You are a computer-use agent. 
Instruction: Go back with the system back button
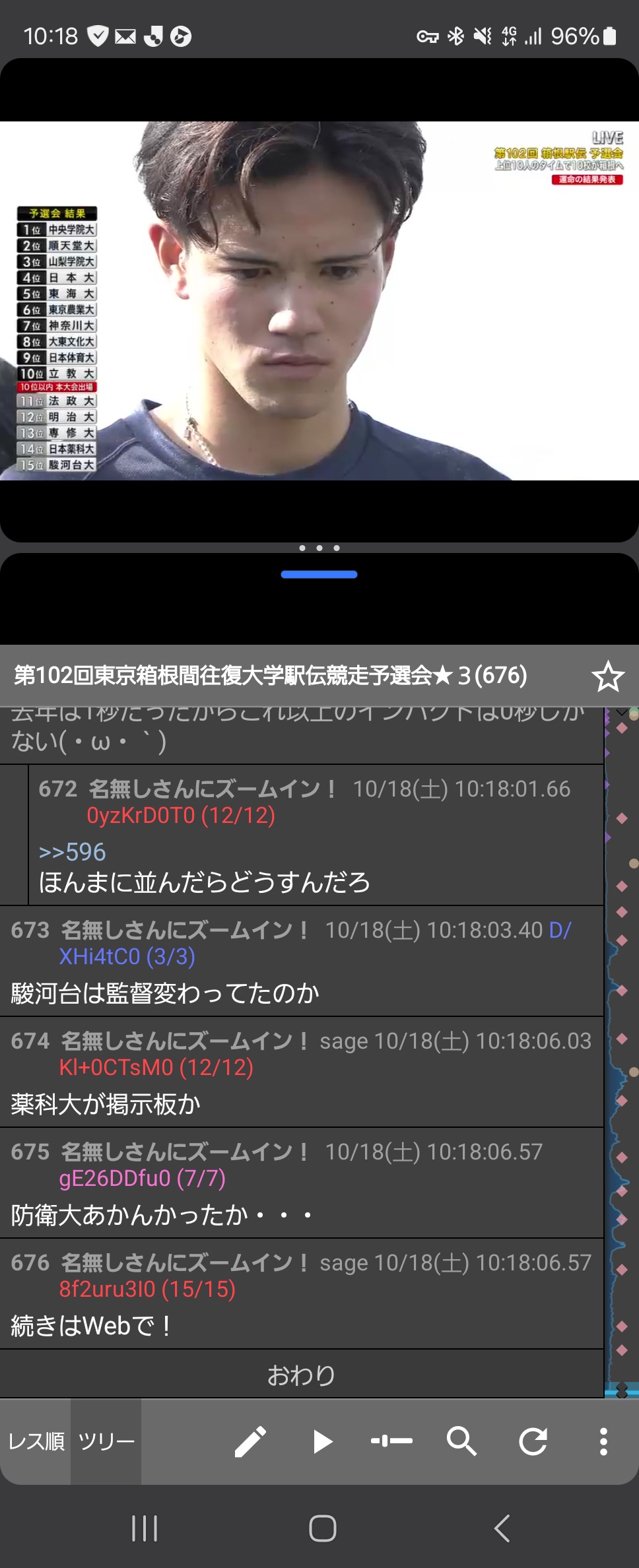[502, 1528]
